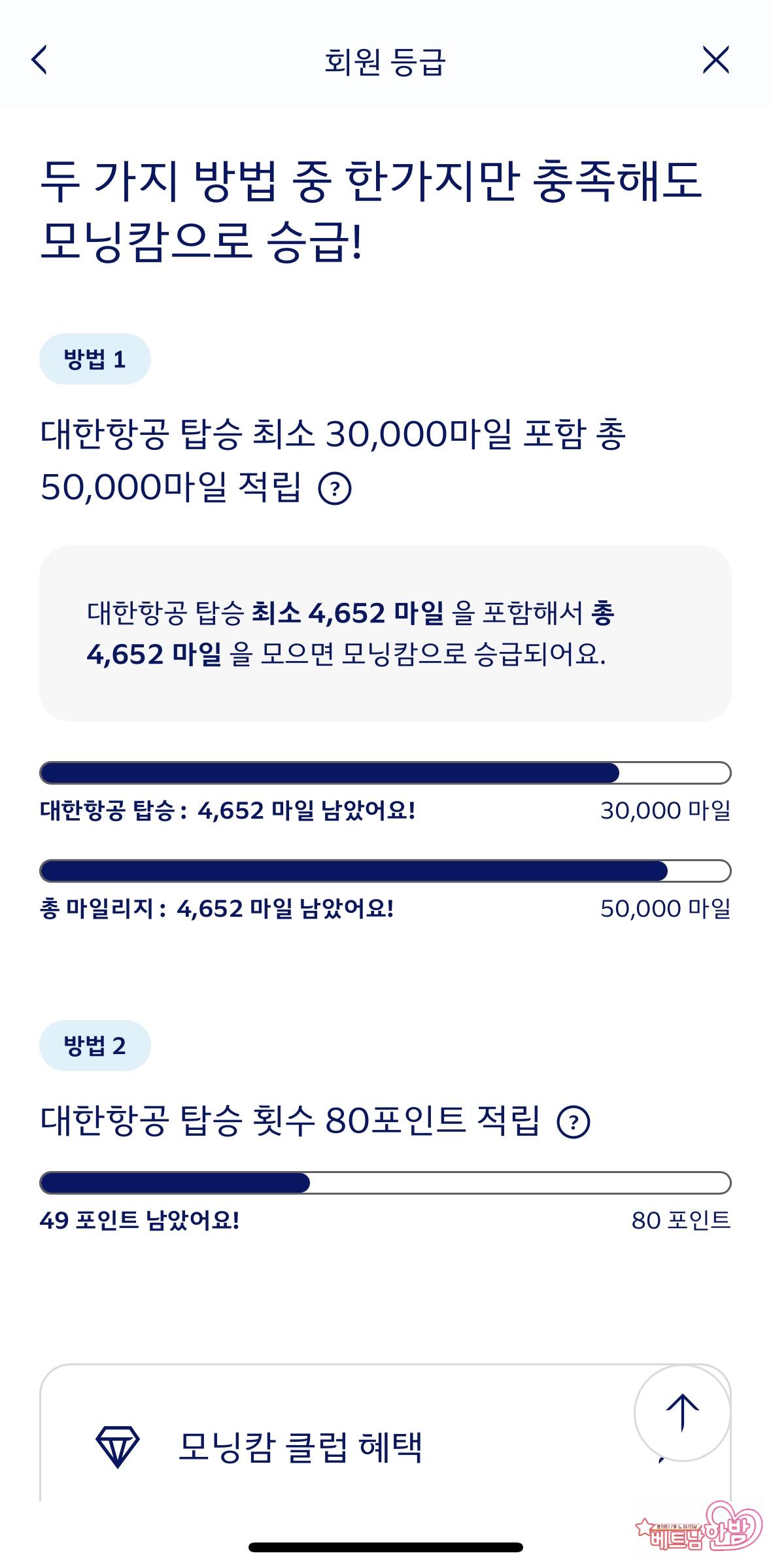Jump back to the top of the page
The height and width of the screenshot is (1568, 771).
coord(682,1412)
